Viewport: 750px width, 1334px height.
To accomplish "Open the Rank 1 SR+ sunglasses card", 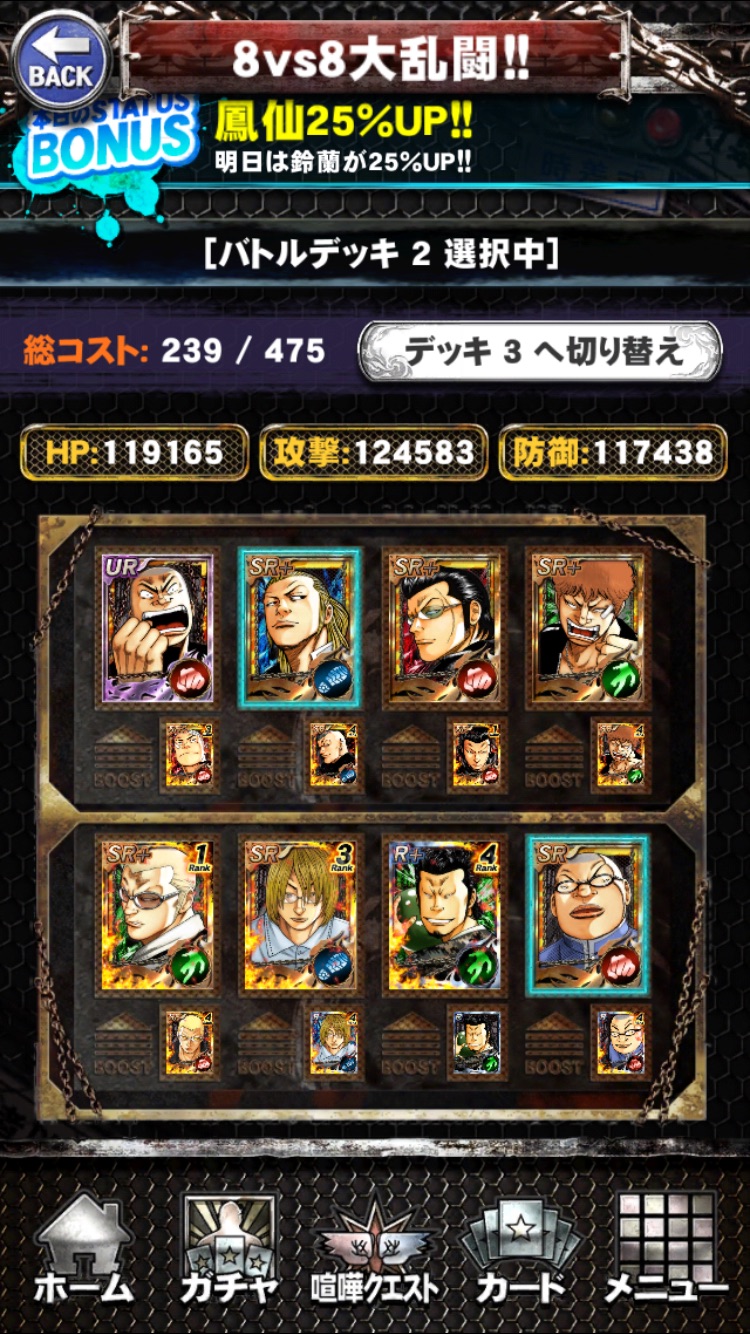I will point(158,916).
